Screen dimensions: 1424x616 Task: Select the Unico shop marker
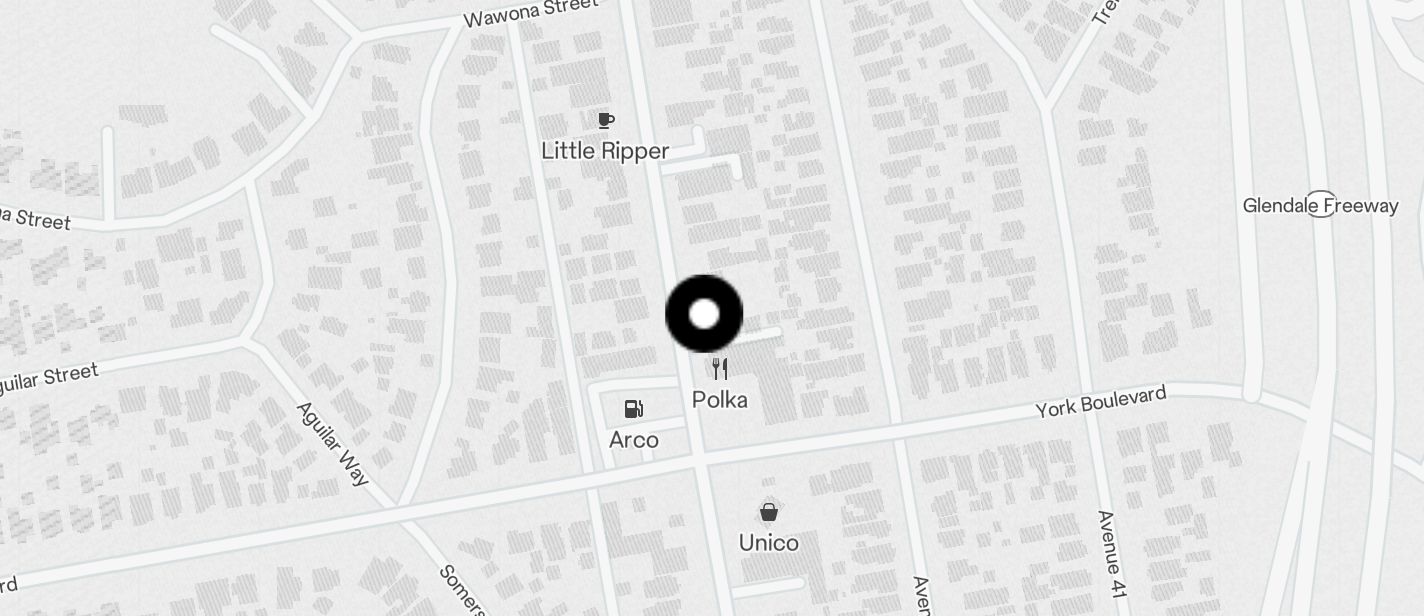pos(768,512)
